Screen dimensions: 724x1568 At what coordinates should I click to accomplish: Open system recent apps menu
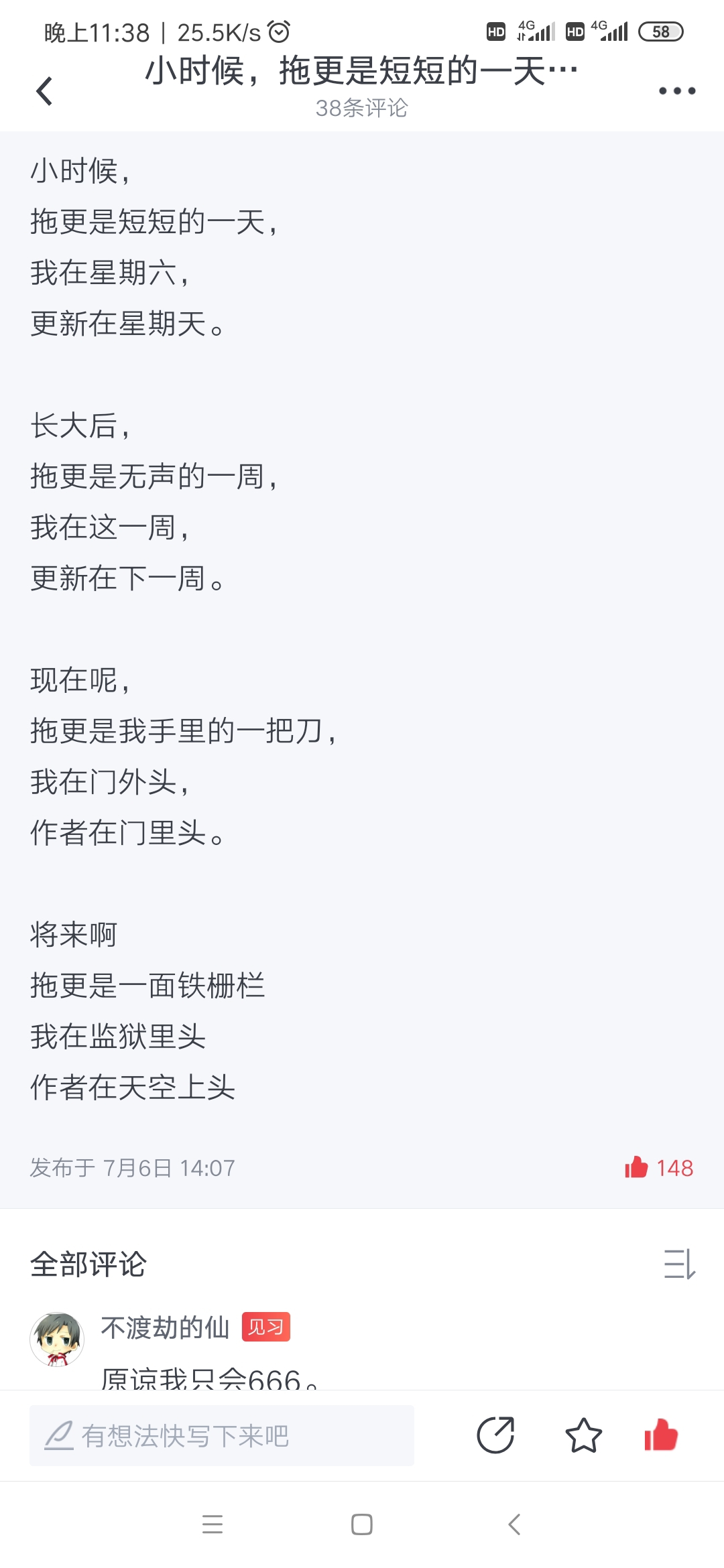click(x=213, y=1524)
